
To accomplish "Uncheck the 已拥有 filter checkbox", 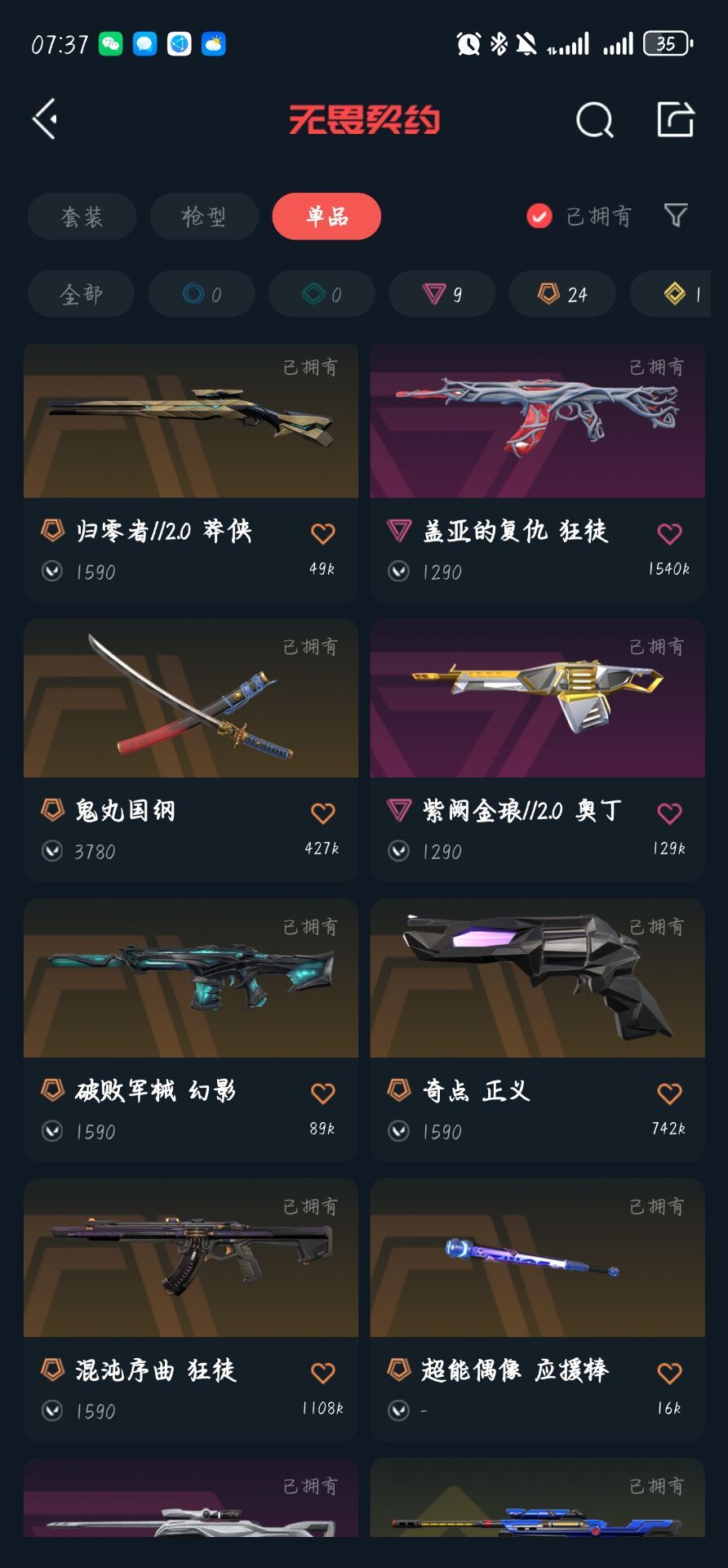I will tap(539, 216).
